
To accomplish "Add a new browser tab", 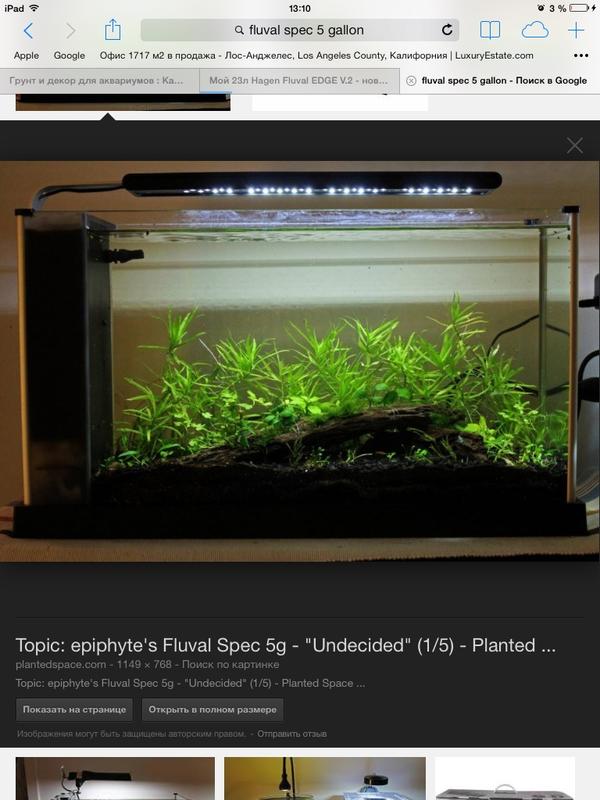I will point(576,30).
